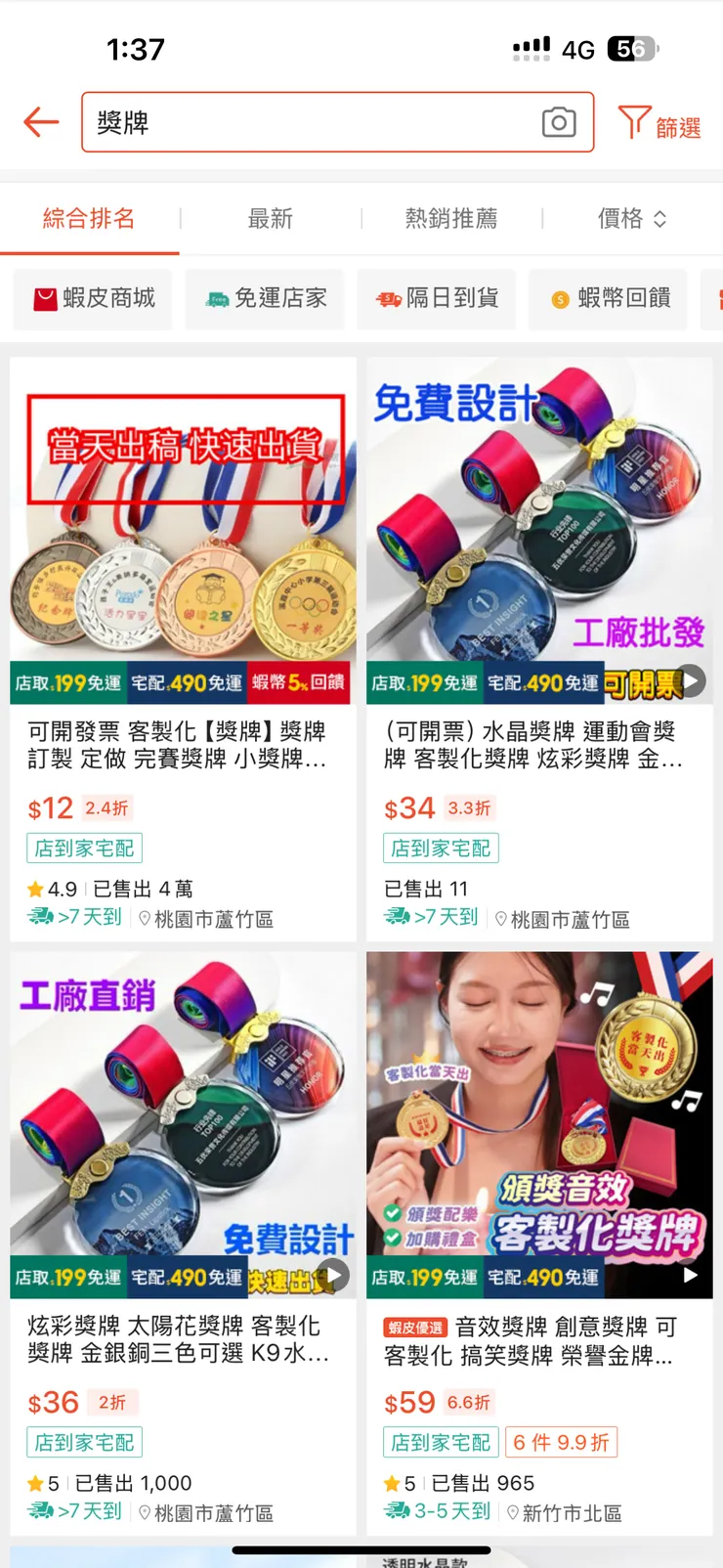
Task: Filter by 蝦皮商城 chip
Action: 94,298
